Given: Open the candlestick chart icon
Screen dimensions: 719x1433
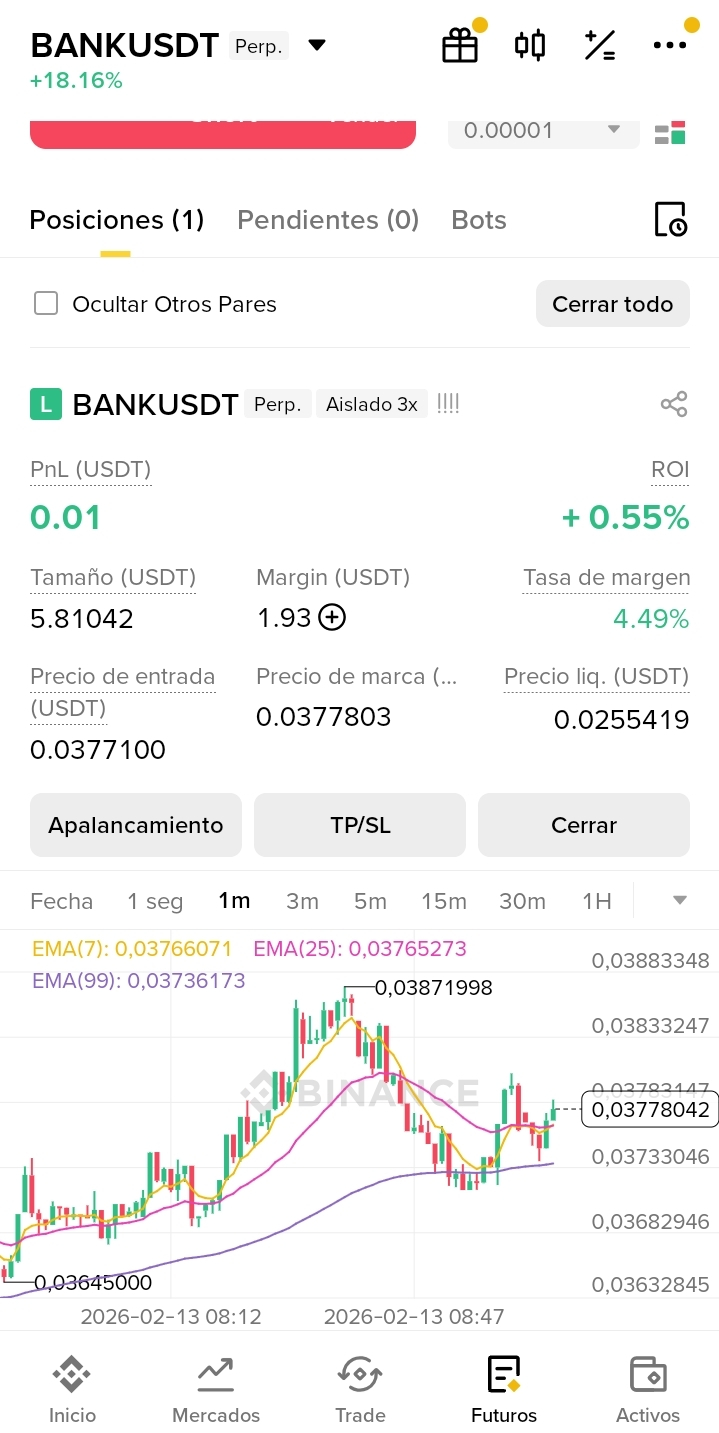Looking at the screenshot, I should [x=530, y=45].
